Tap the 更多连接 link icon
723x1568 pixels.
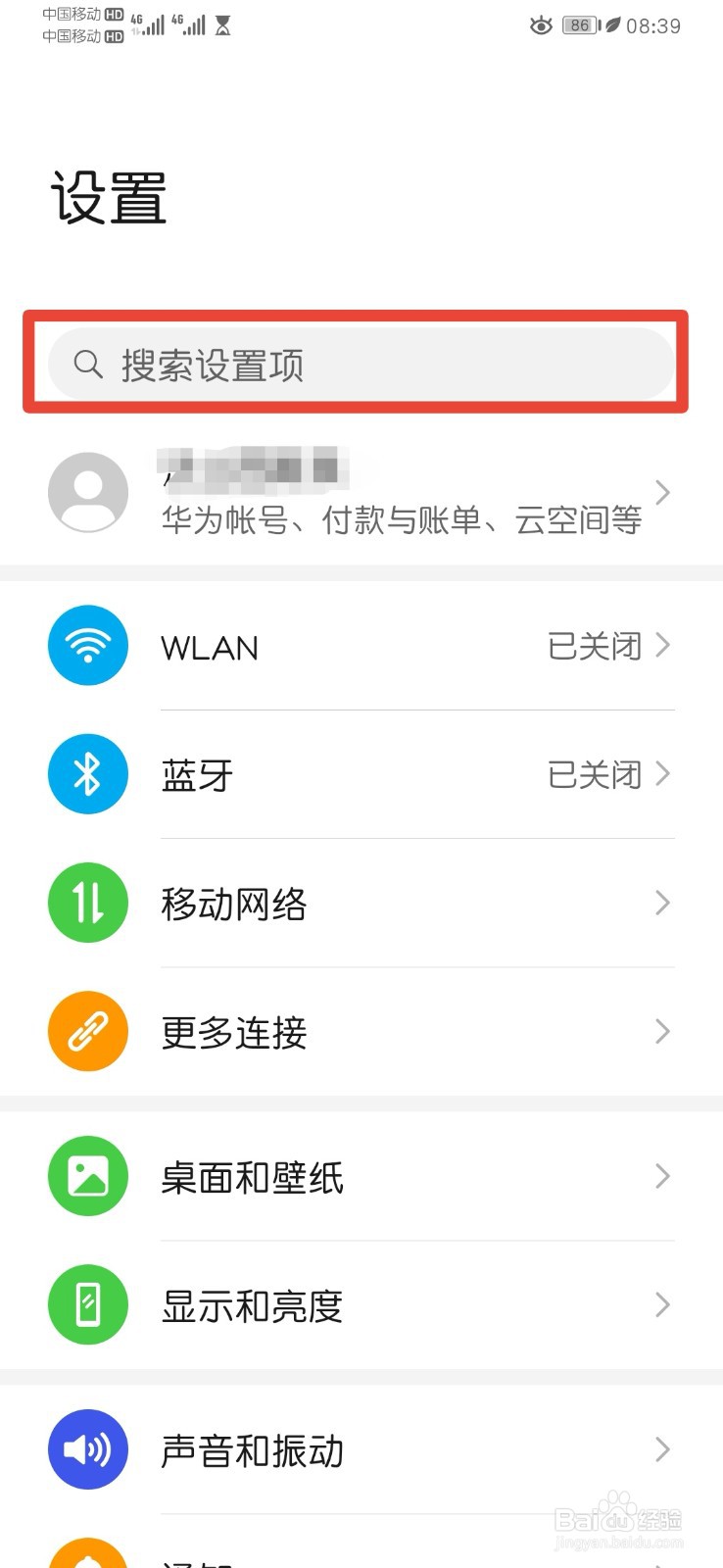(87, 1031)
